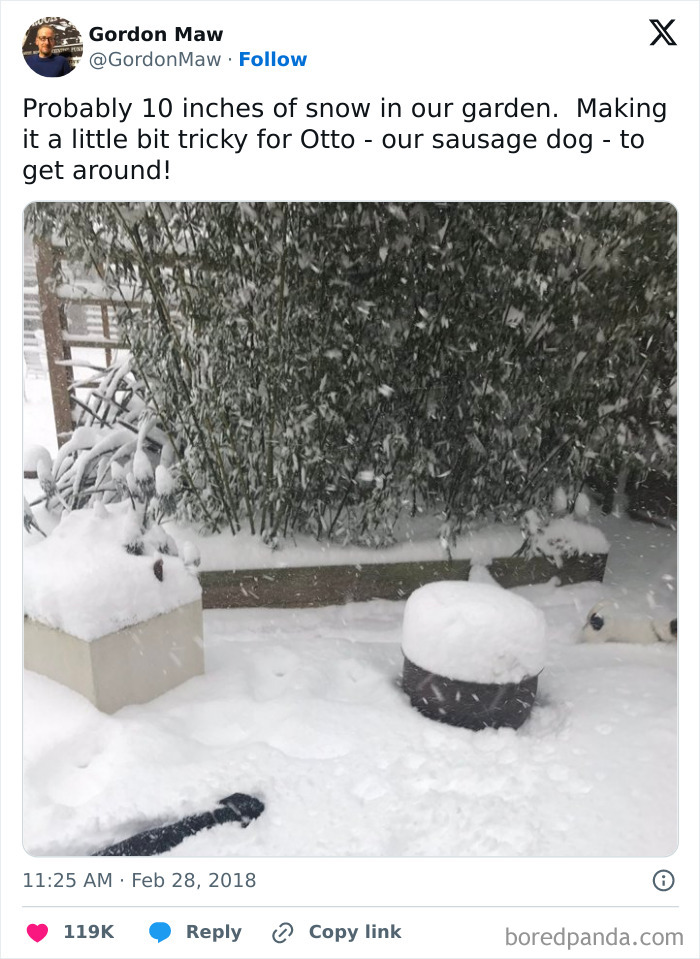View the snowy garden photo
This screenshot has height=959, width=700.
tap(350, 528)
